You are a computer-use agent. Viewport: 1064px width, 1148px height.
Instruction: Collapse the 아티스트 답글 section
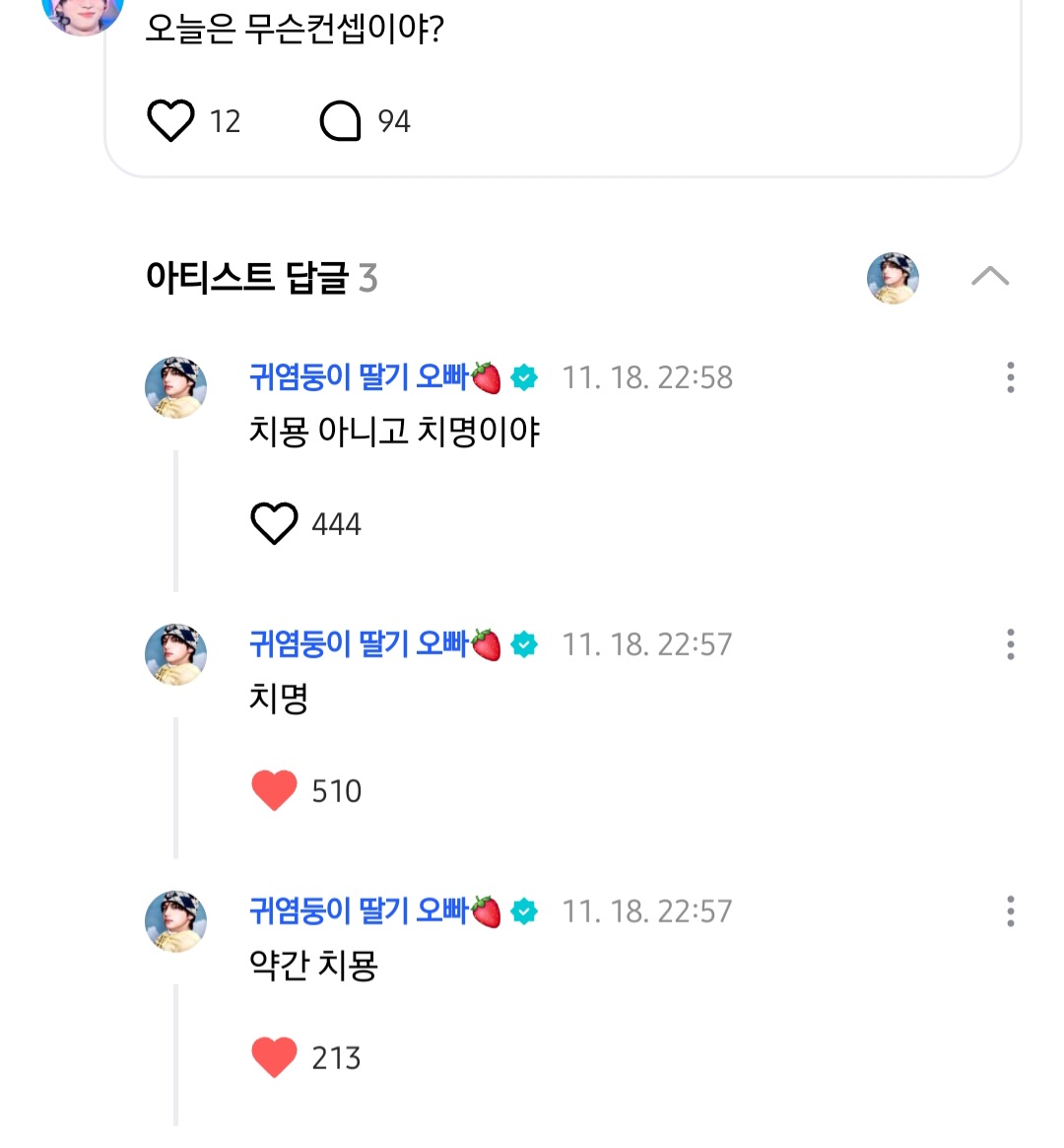pyautogui.click(x=989, y=277)
